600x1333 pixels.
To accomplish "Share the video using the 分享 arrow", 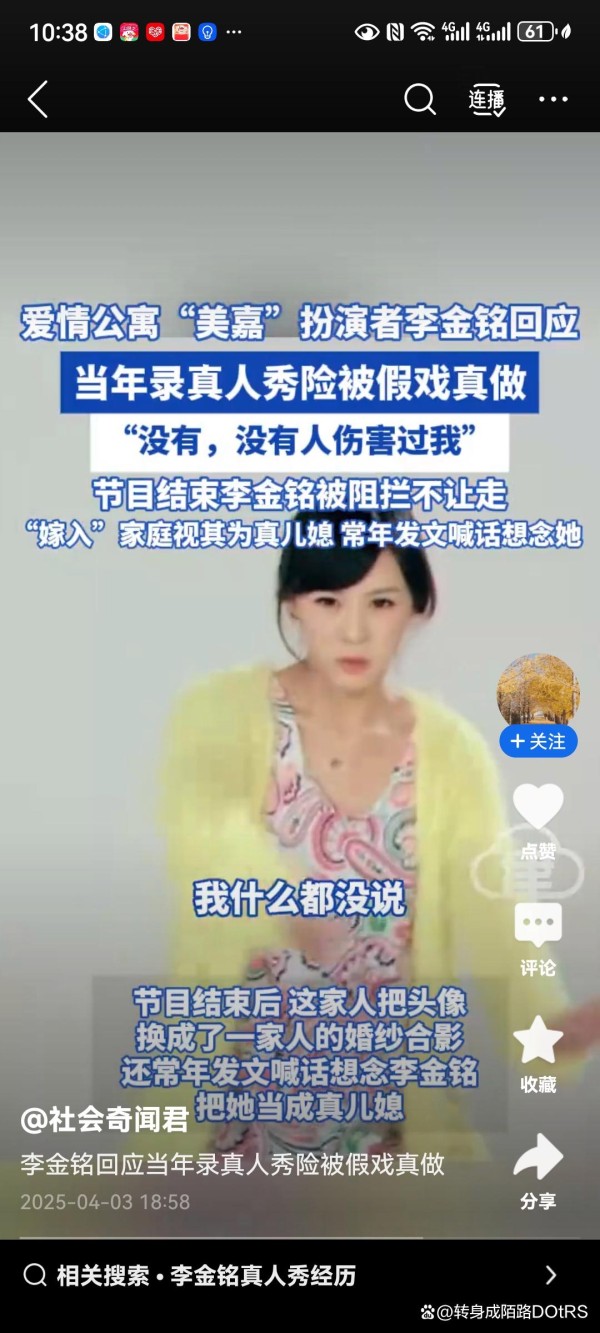I will coord(538,1158).
